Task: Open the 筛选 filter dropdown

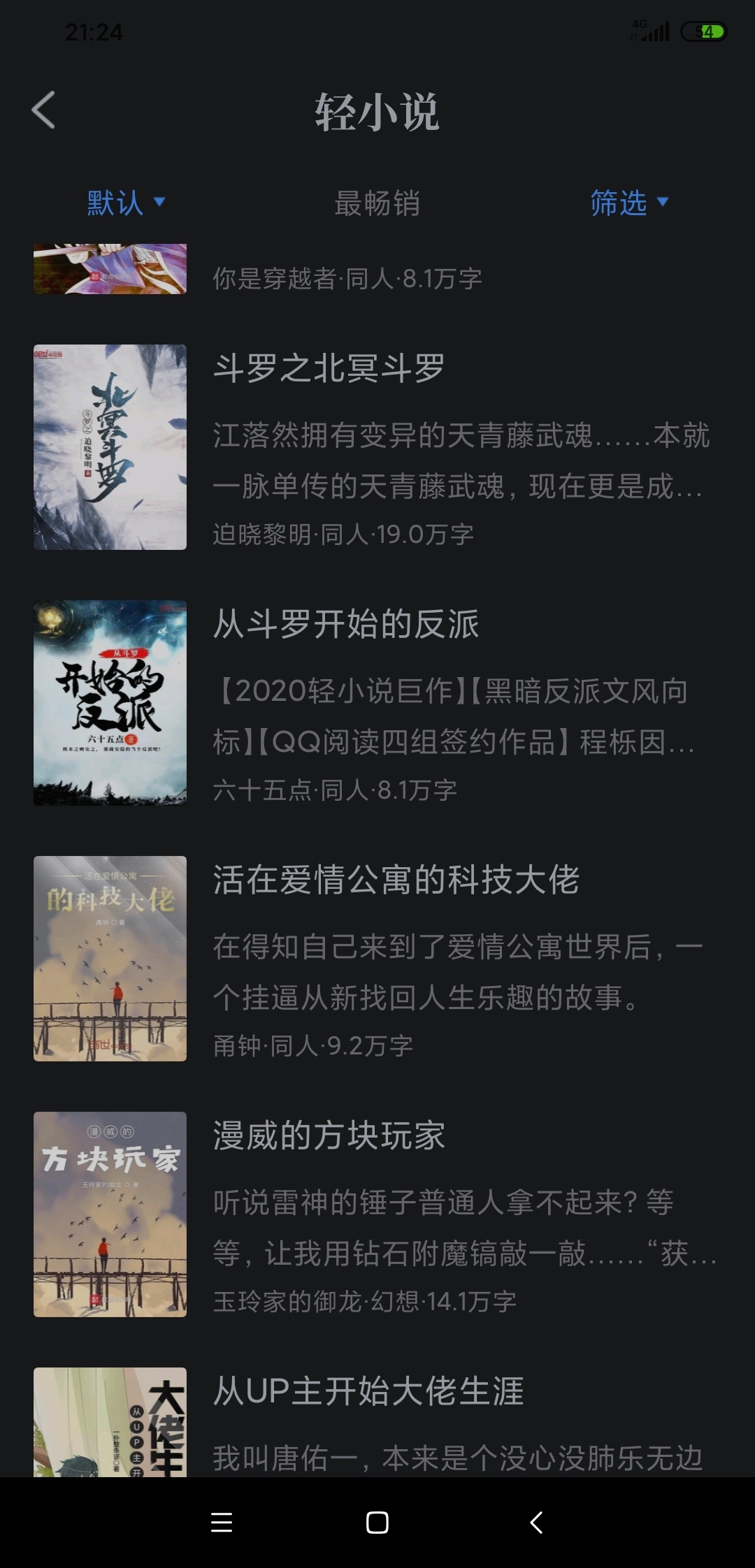Action: pos(629,203)
